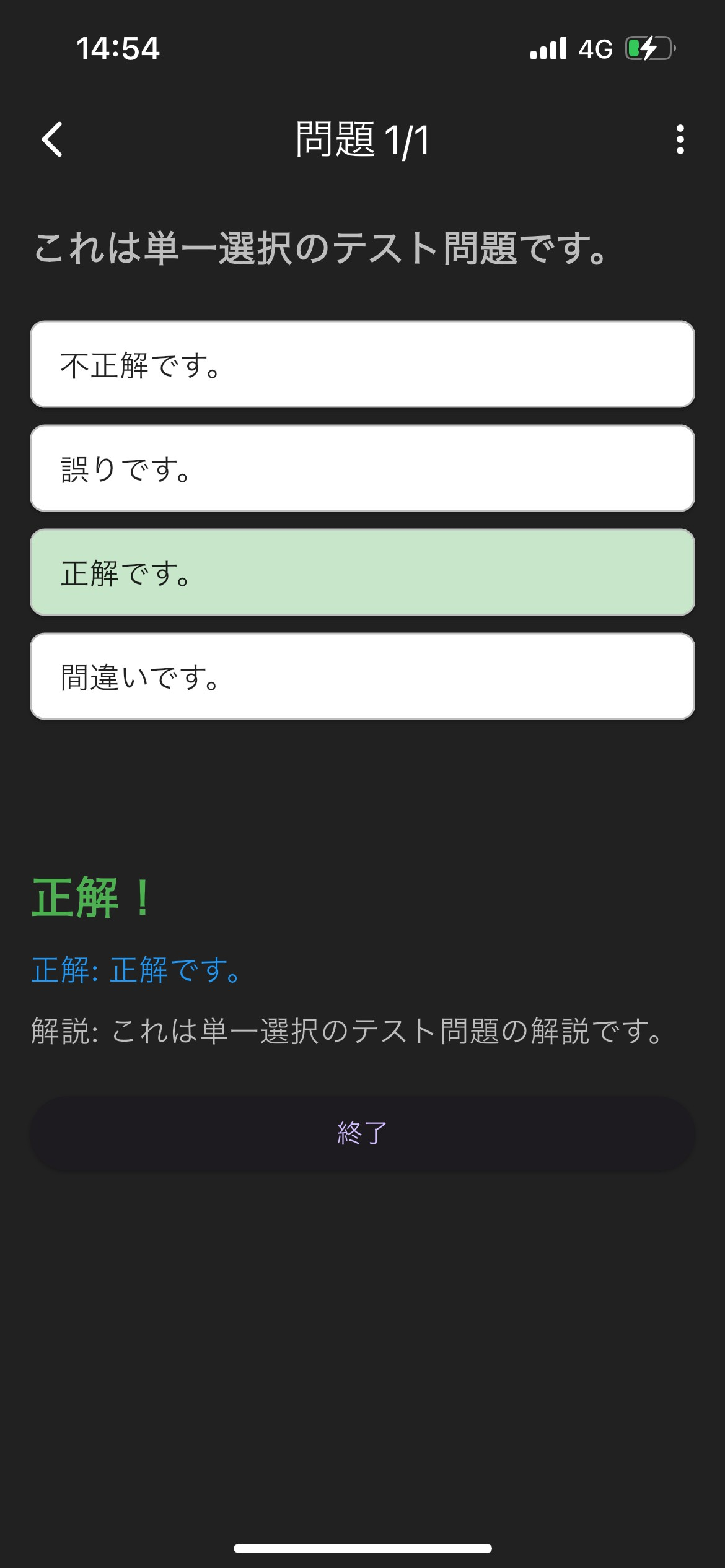Finish the quiz with 終了 button
The width and height of the screenshot is (725, 1568).
(362, 1133)
